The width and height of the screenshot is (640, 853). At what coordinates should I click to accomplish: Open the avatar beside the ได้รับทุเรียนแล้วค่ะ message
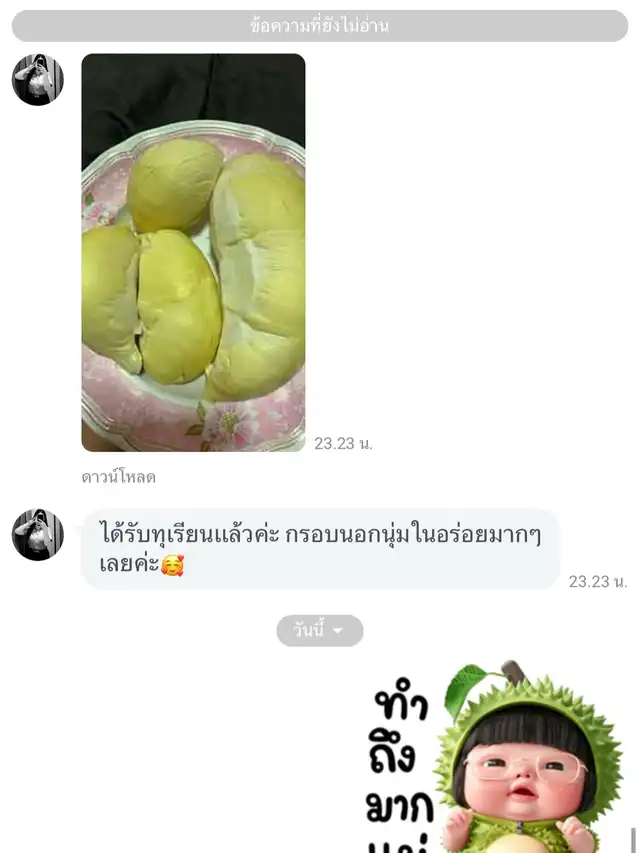click(x=38, y=534)
